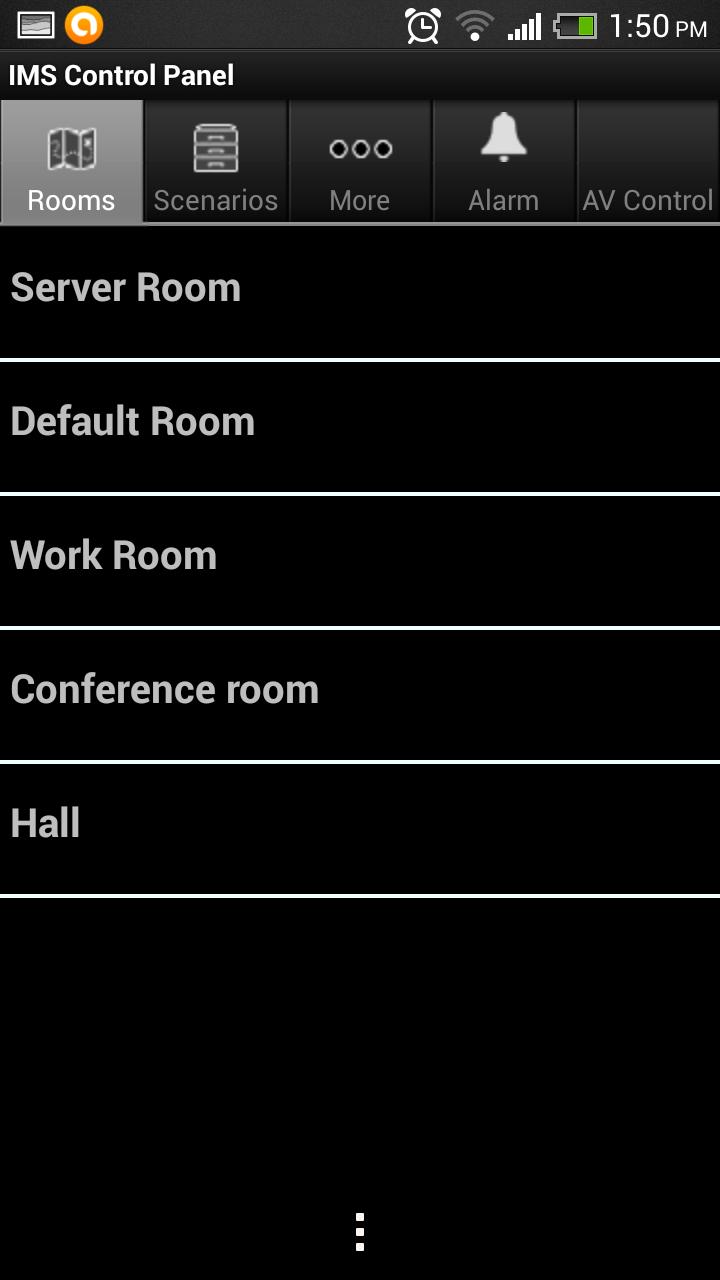Select the Rooms map icon
Image resolution: width=720 pixels, height=1280 pixels.
(70, 147)
